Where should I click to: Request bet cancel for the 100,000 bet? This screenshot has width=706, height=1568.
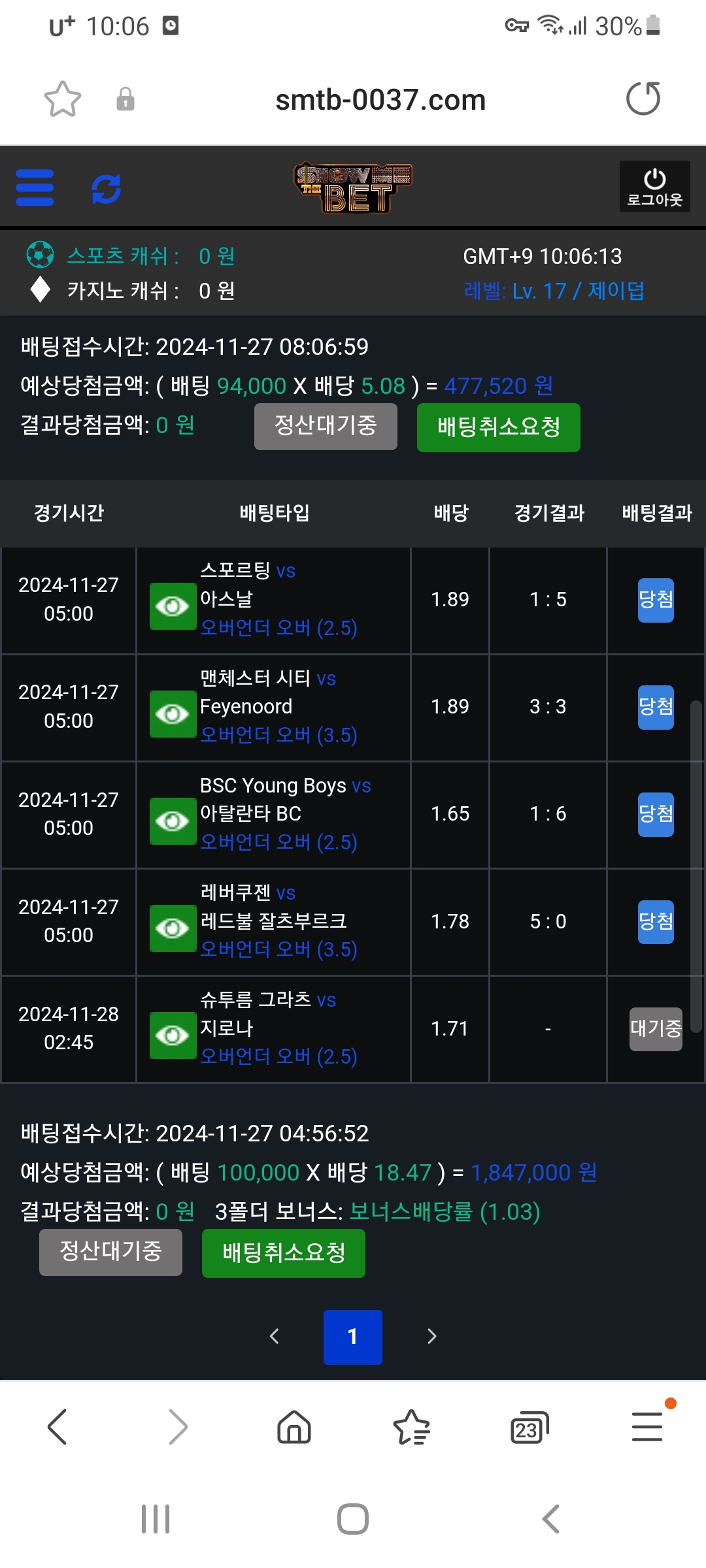283,1253
